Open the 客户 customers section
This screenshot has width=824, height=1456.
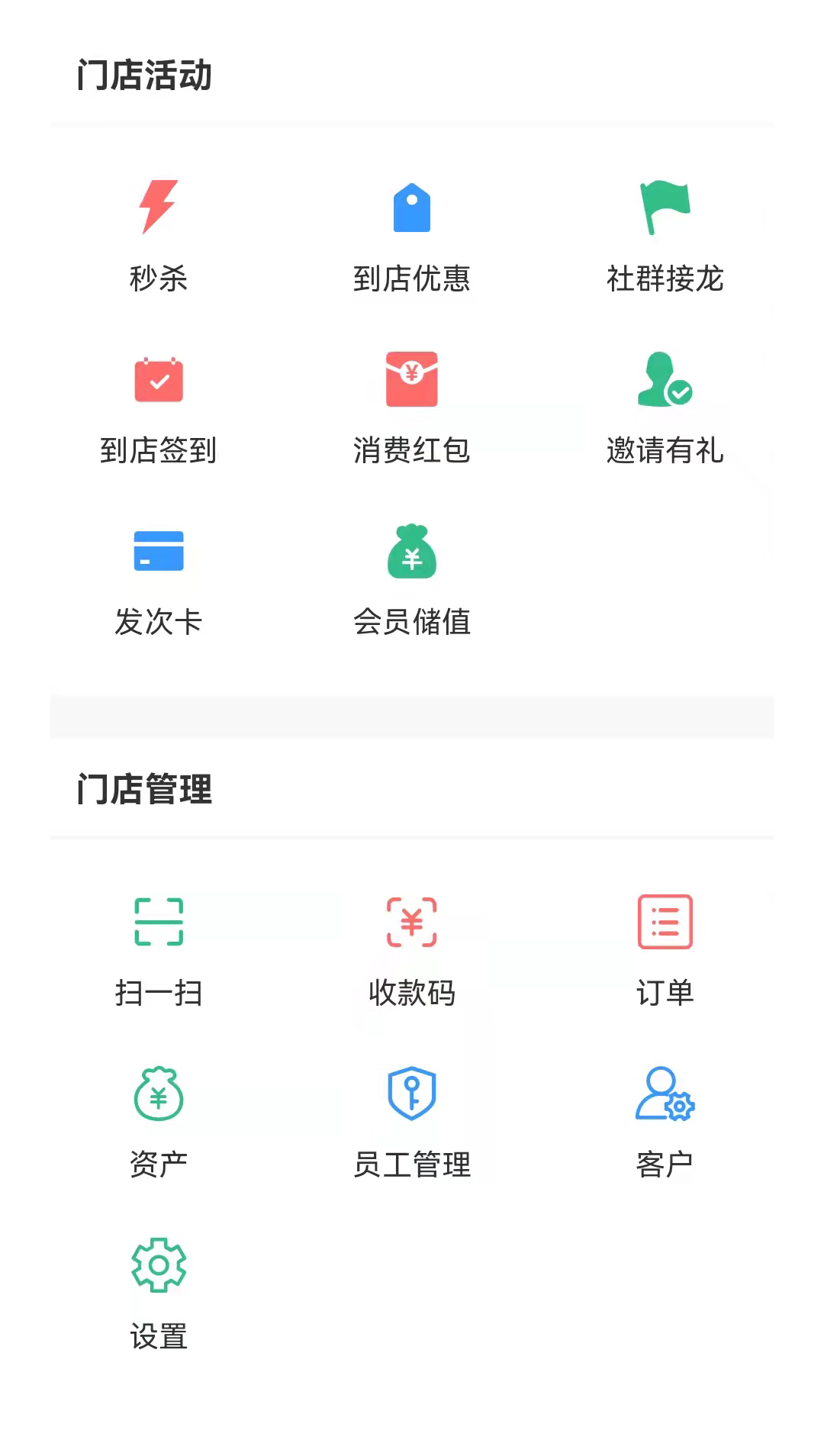tap(665, 1123)
